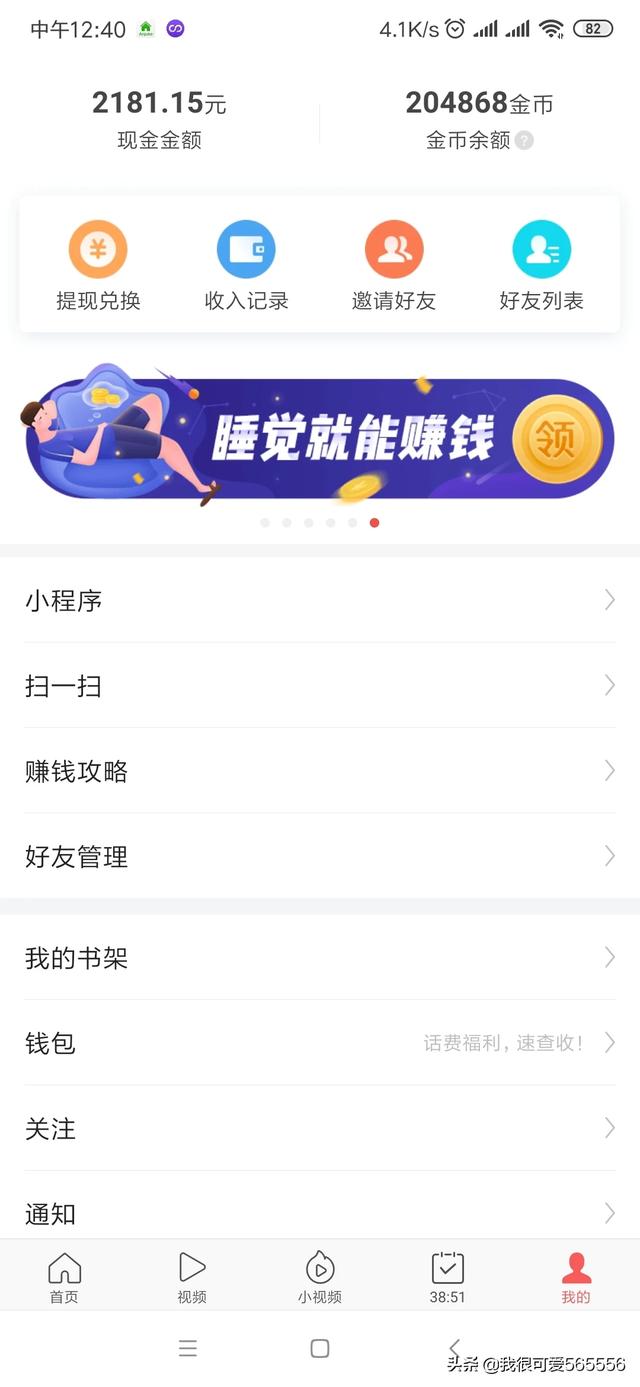The height and width of the screenshot is (1387, 640).
Task: Tap the help icon beside 金币余额
Action: [x=524, y=141]
